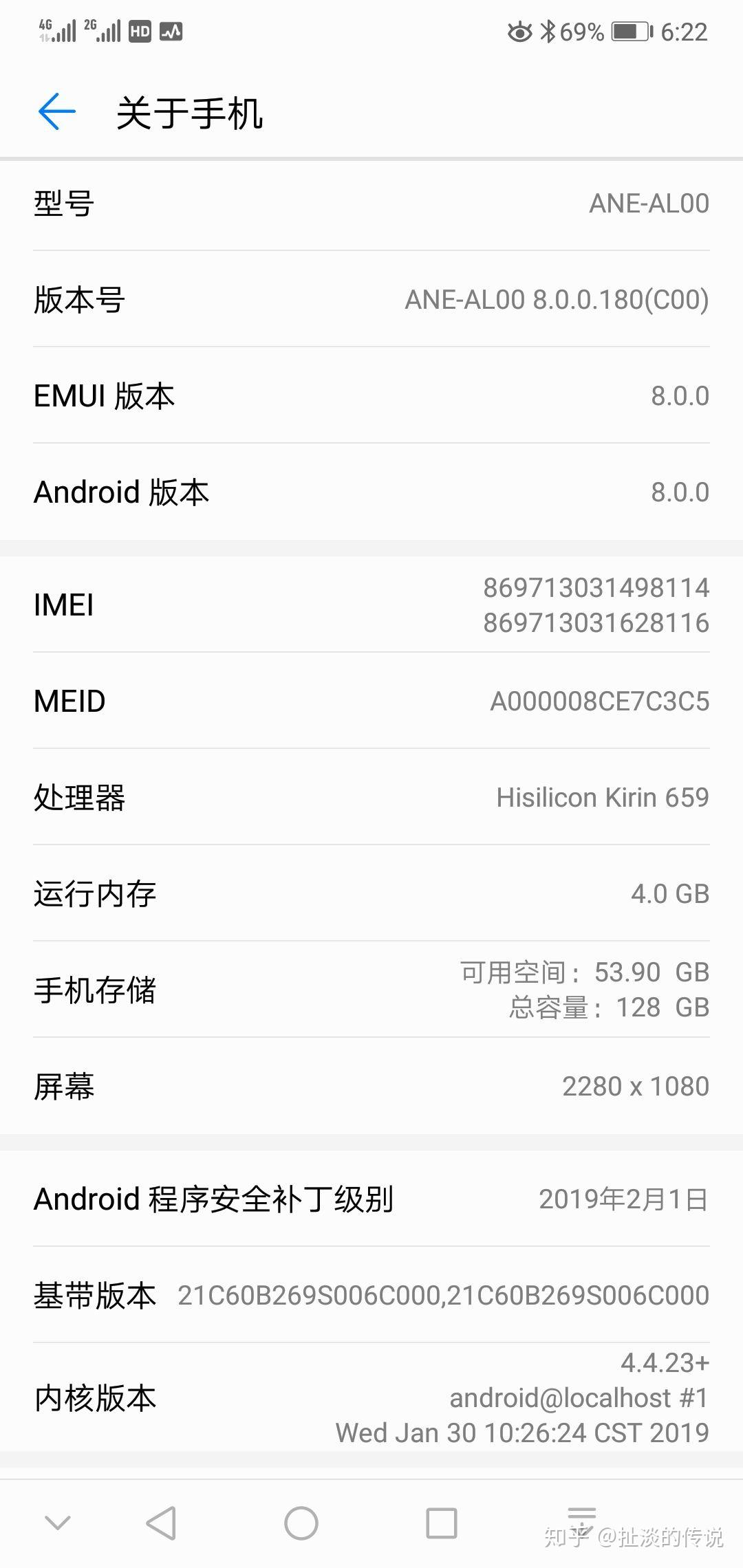
Task: Go to home via the circle button
Action: pyautogui.click(x=301, y=1523)
